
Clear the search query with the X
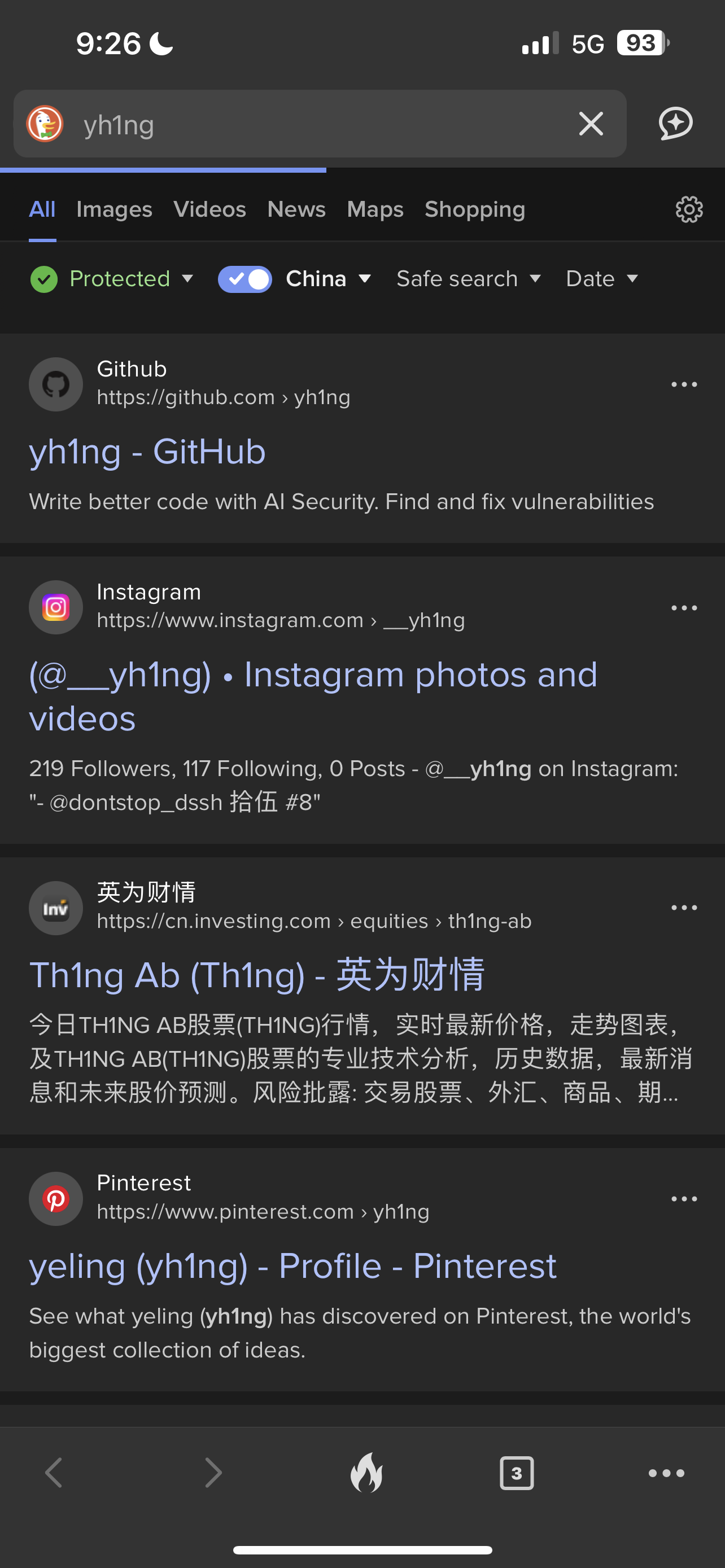point(591,124)
